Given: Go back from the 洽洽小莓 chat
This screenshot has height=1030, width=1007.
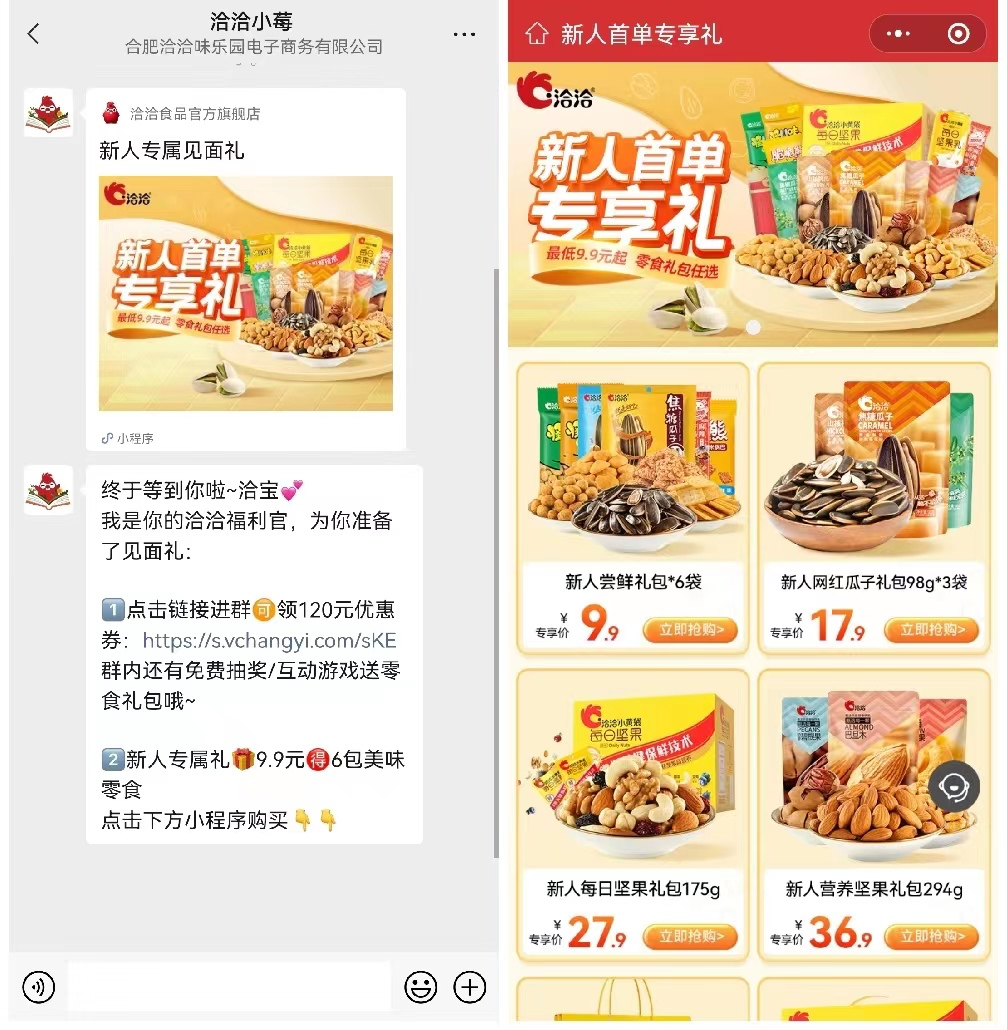Looking at the screenshot, I should [x=34, y=34].
